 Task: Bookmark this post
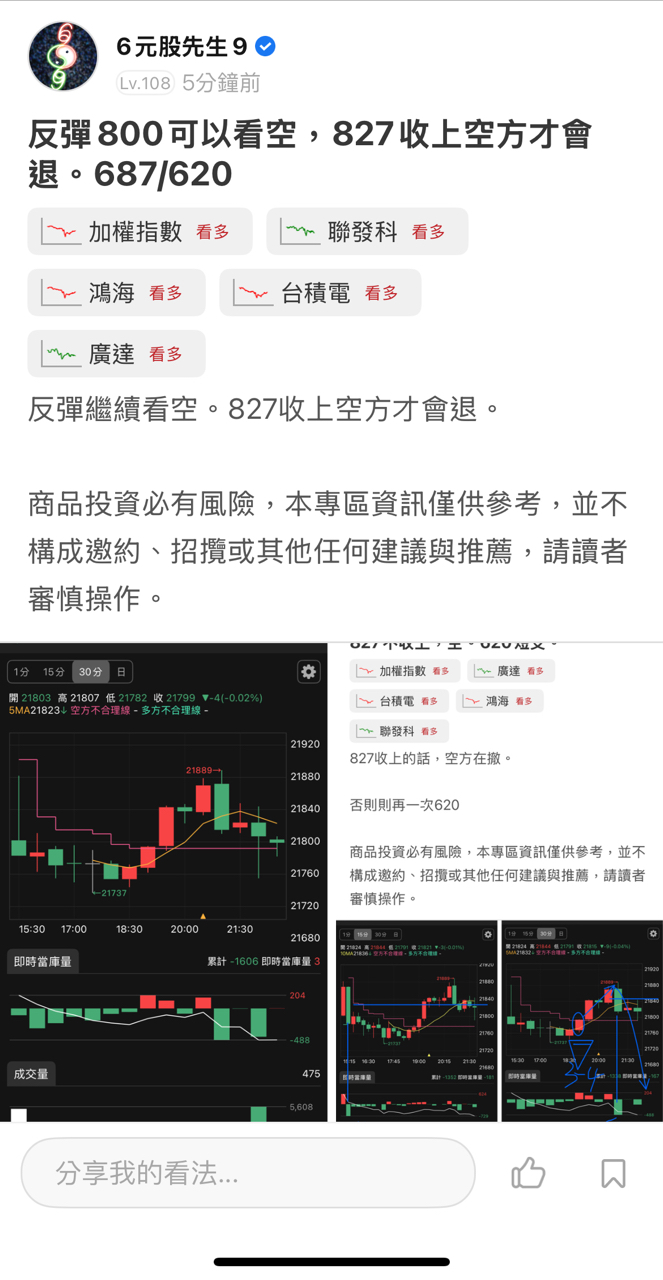click(613, 1172)
